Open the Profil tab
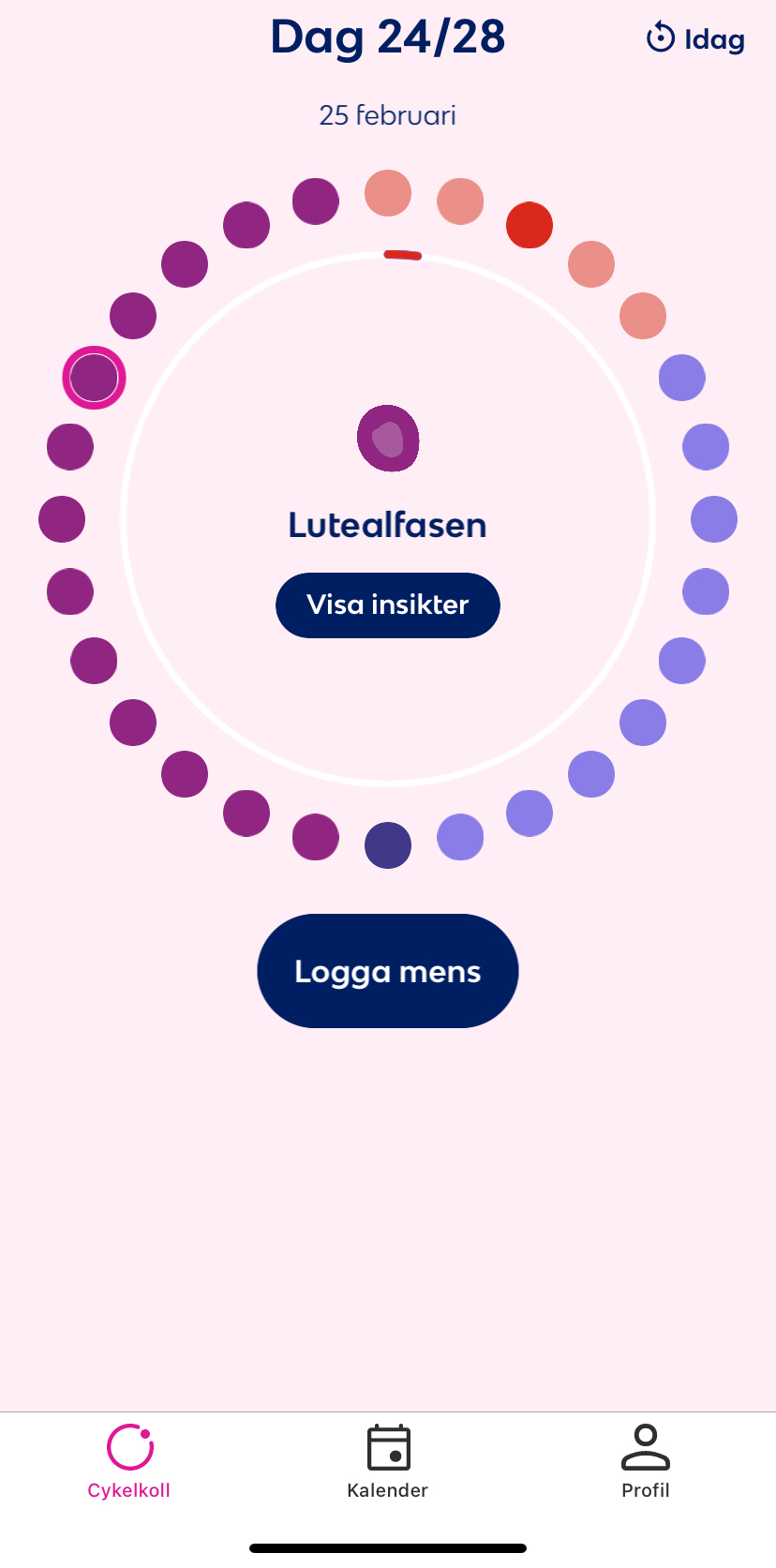The width and height of the screenshot is (776, 1568). pos(646,1462)
